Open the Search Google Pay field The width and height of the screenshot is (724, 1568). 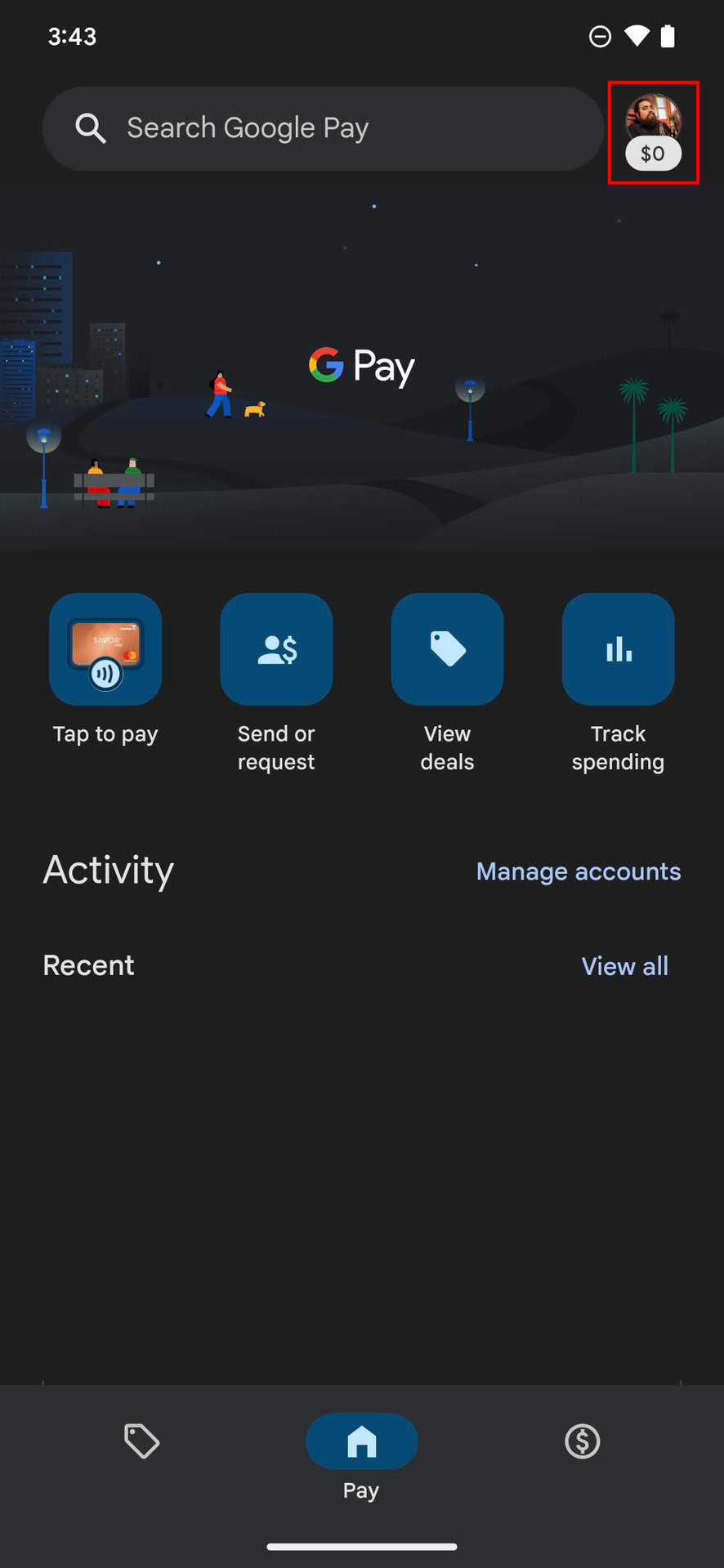click(323, 128)
